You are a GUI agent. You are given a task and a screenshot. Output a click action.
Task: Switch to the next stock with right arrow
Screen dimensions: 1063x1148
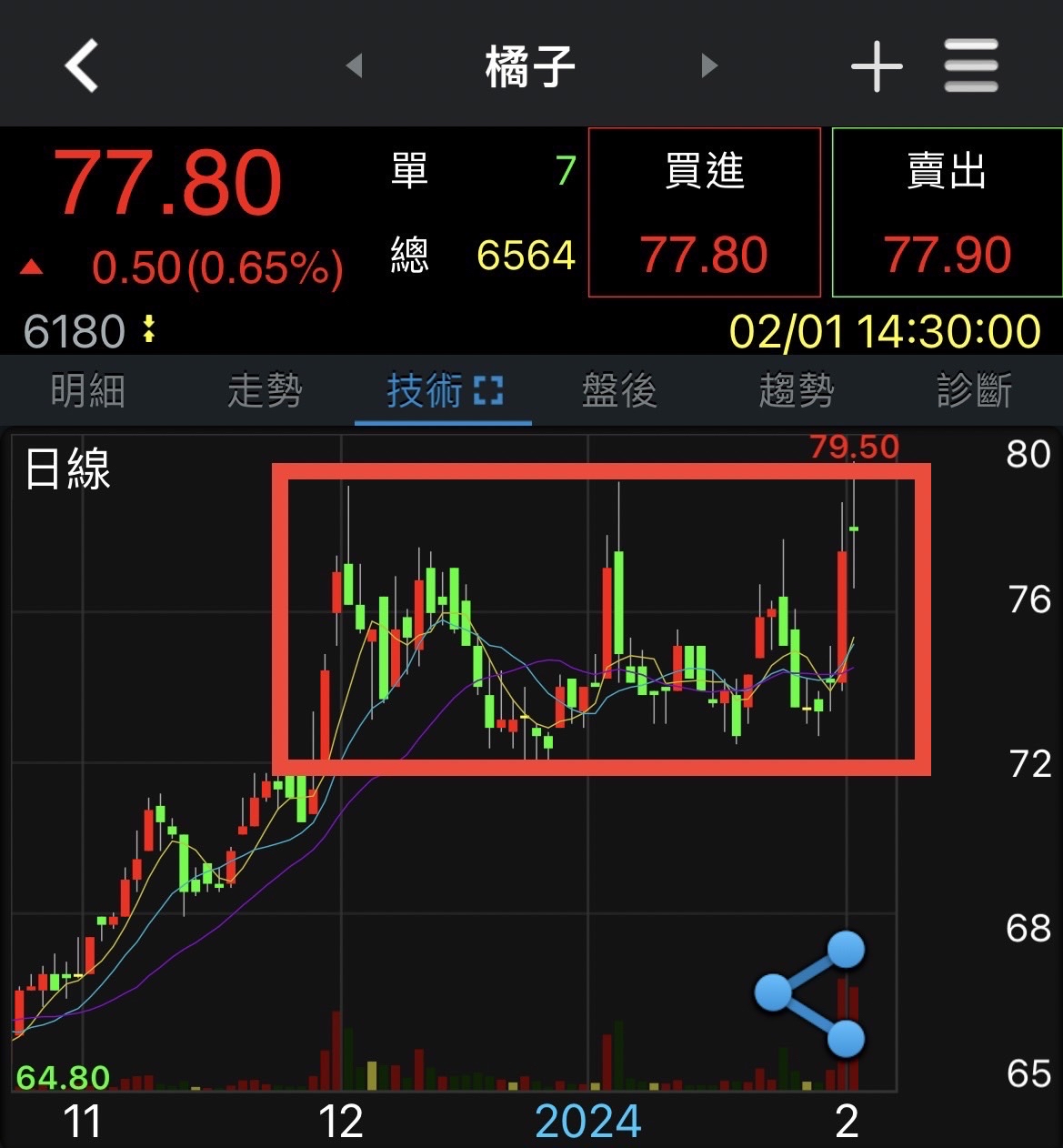709,65
